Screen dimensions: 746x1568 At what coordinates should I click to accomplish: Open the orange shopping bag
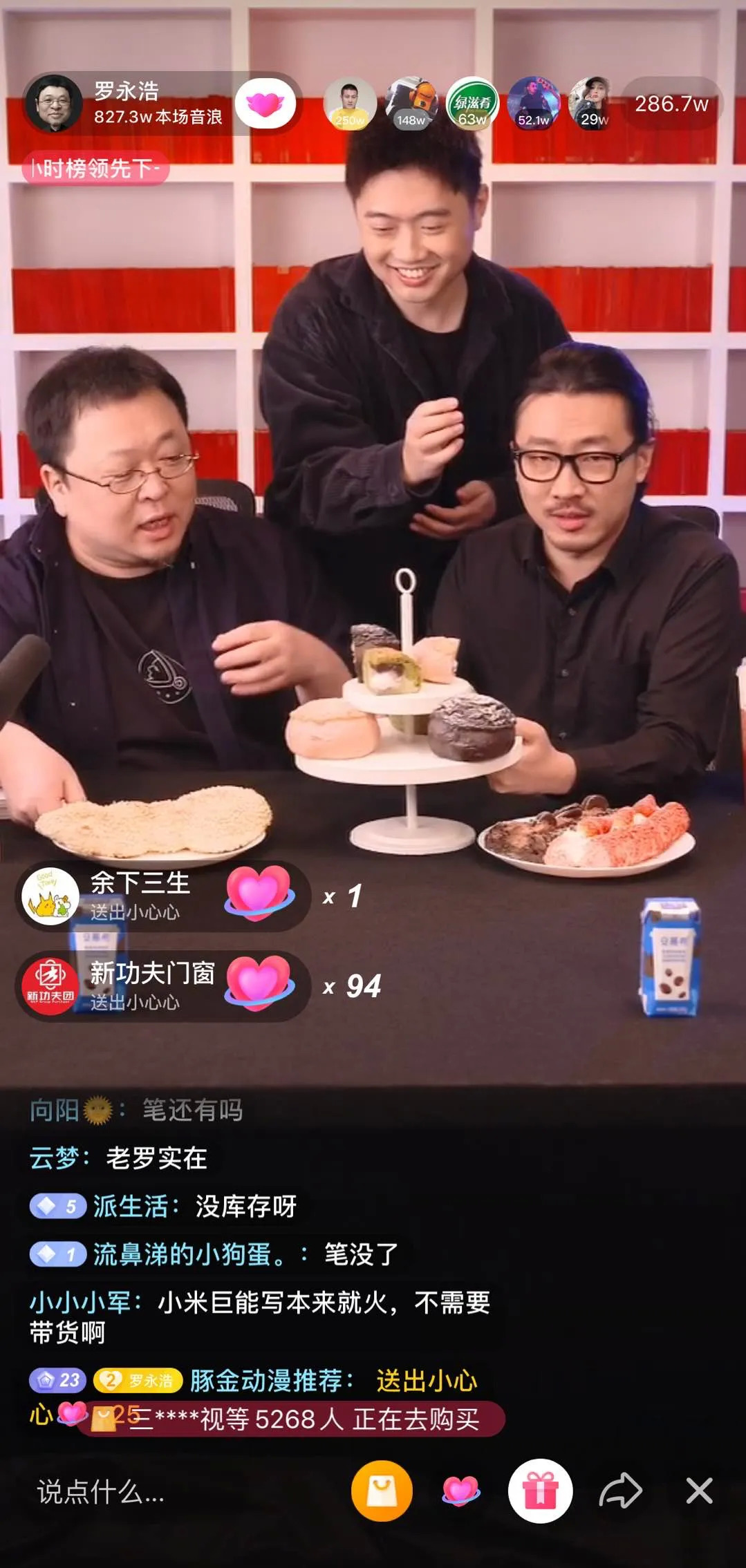point(382,1491)
